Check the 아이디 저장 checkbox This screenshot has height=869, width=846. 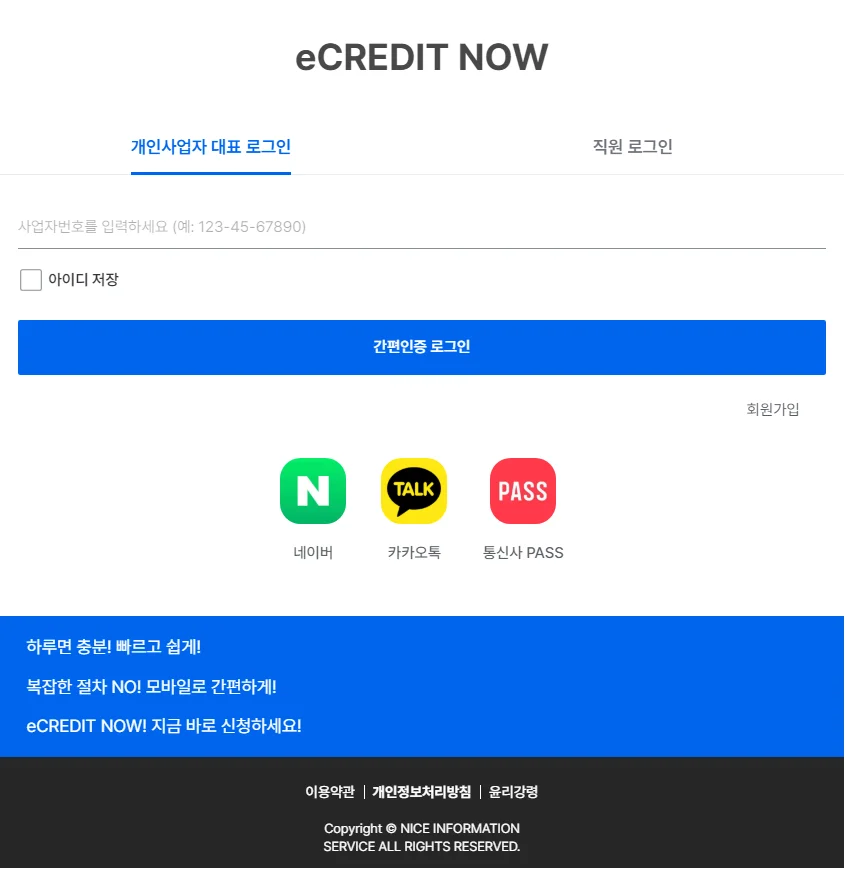tap(31, 280)
